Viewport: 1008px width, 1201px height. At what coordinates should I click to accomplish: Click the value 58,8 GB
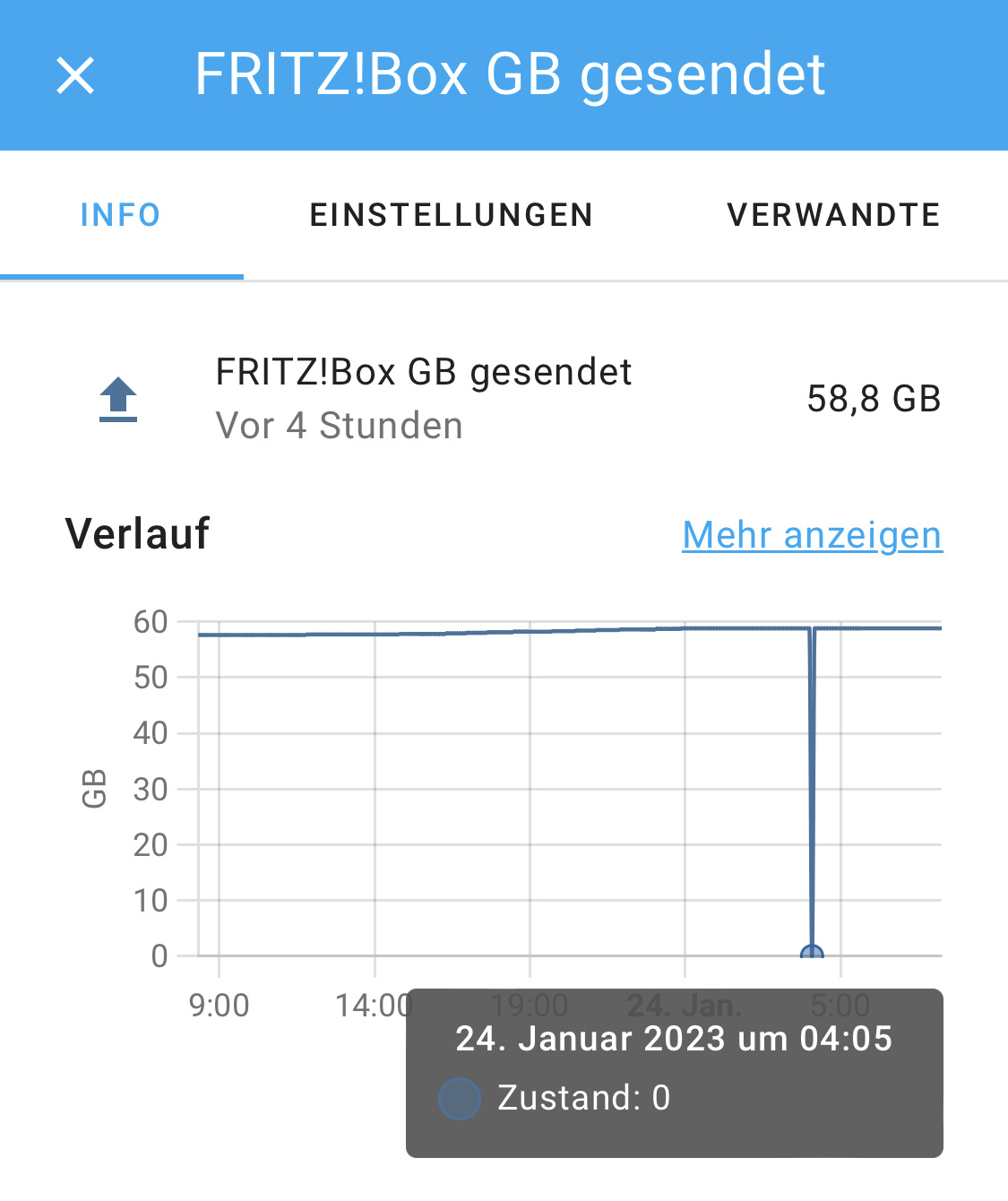coord(874,400)
